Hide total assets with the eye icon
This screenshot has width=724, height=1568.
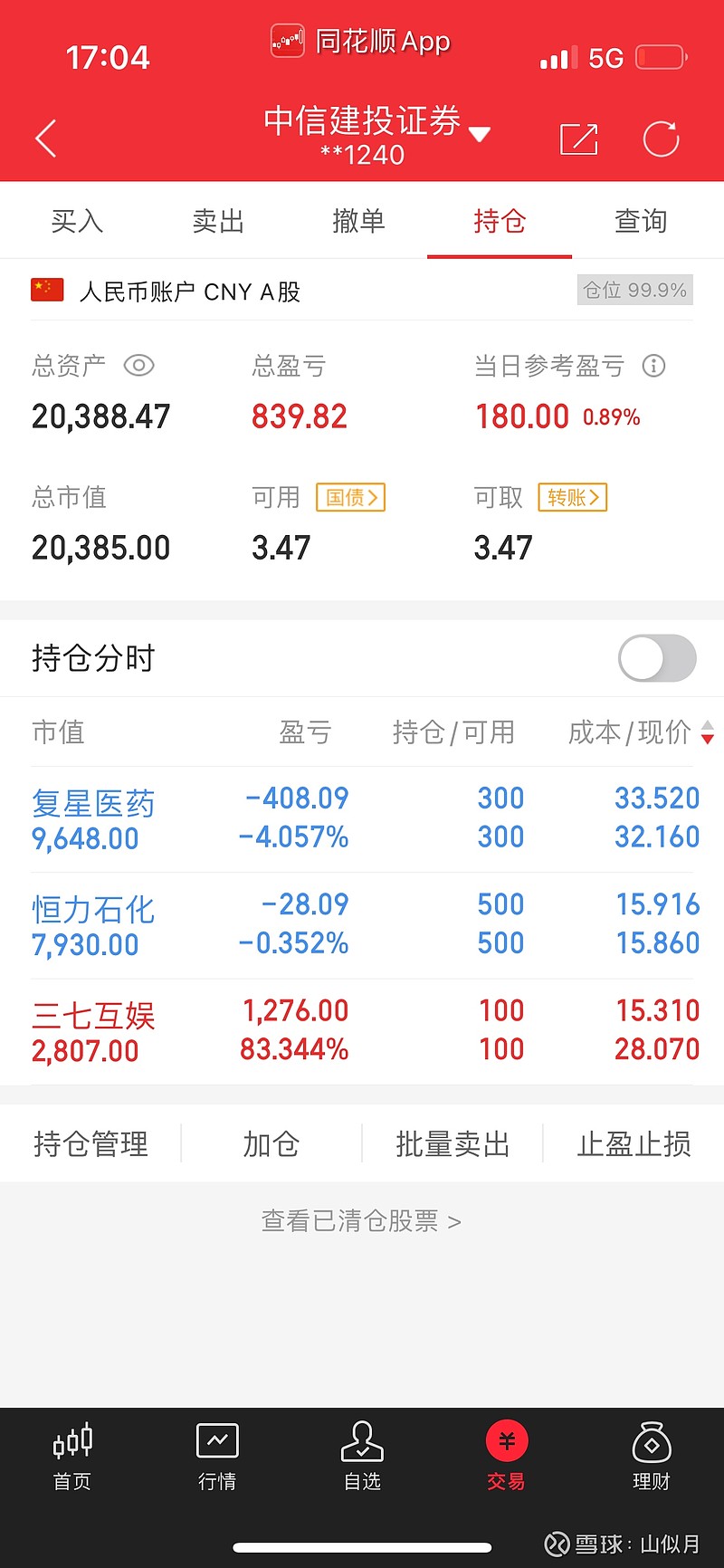tap(139, 366)
